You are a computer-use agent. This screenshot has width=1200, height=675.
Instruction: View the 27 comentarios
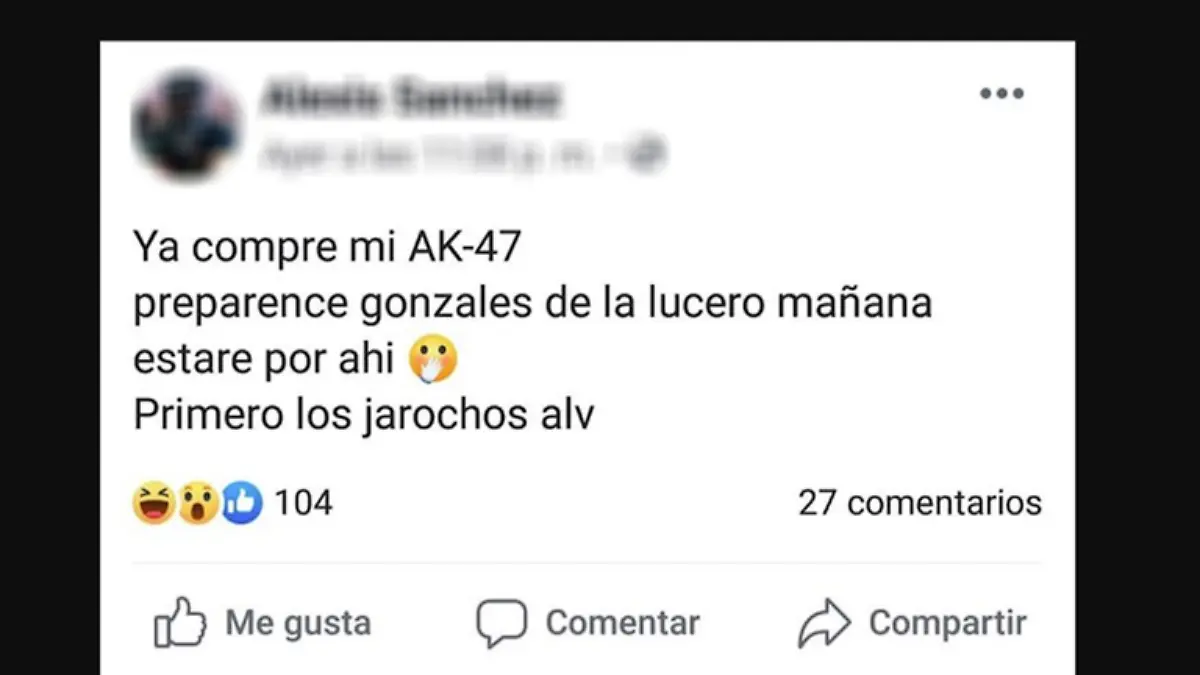click(919, 502)
